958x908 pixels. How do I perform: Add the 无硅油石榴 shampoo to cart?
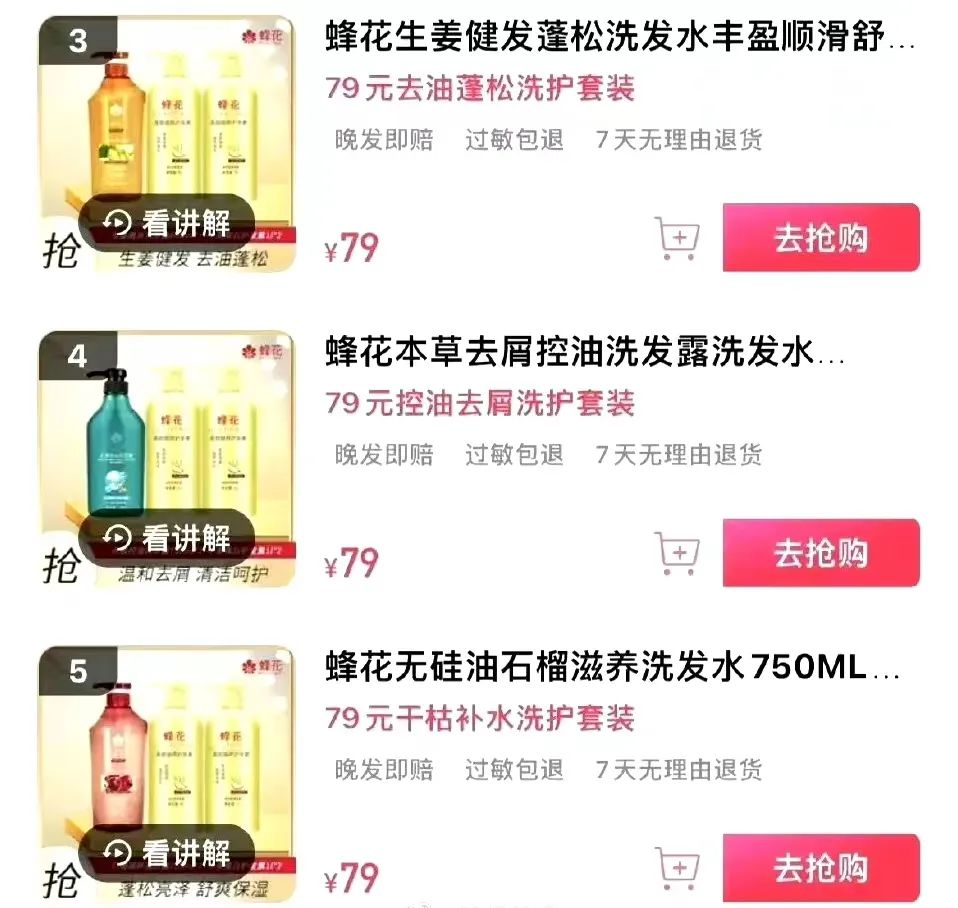click(x=677, y=867)
